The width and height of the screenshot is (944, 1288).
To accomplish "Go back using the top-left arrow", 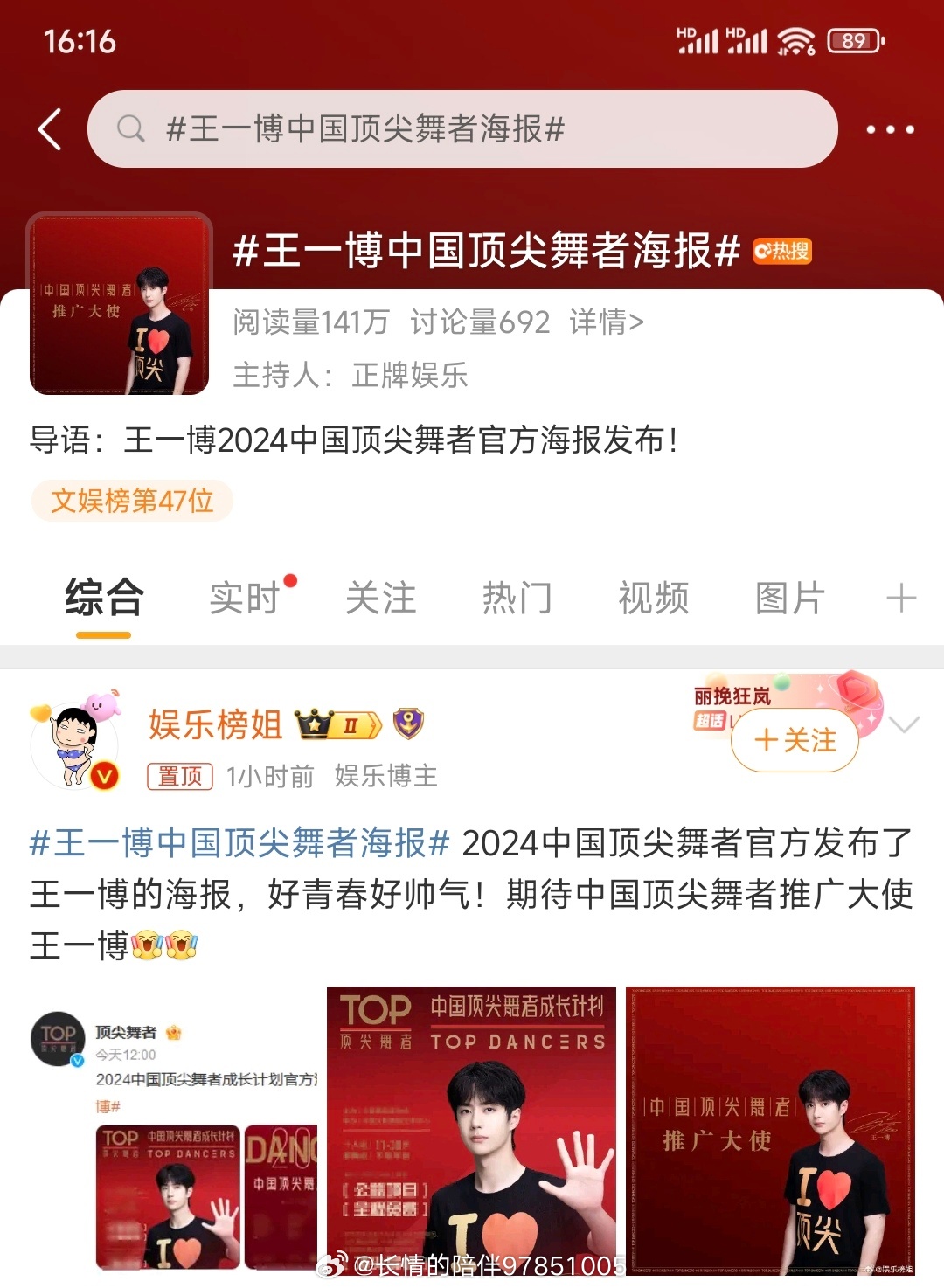I will tap(51, 129).
